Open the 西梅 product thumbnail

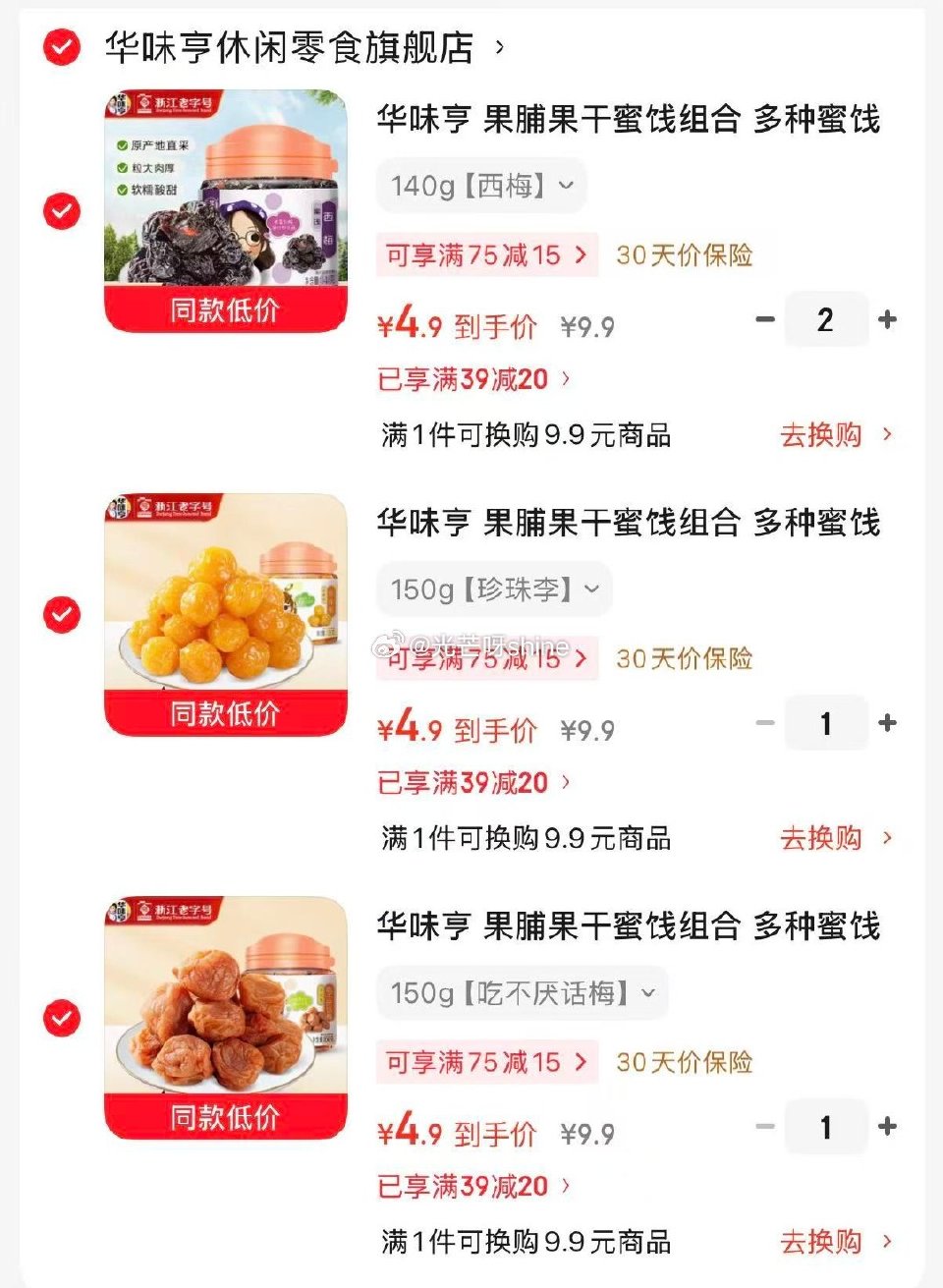coord(224,211)
